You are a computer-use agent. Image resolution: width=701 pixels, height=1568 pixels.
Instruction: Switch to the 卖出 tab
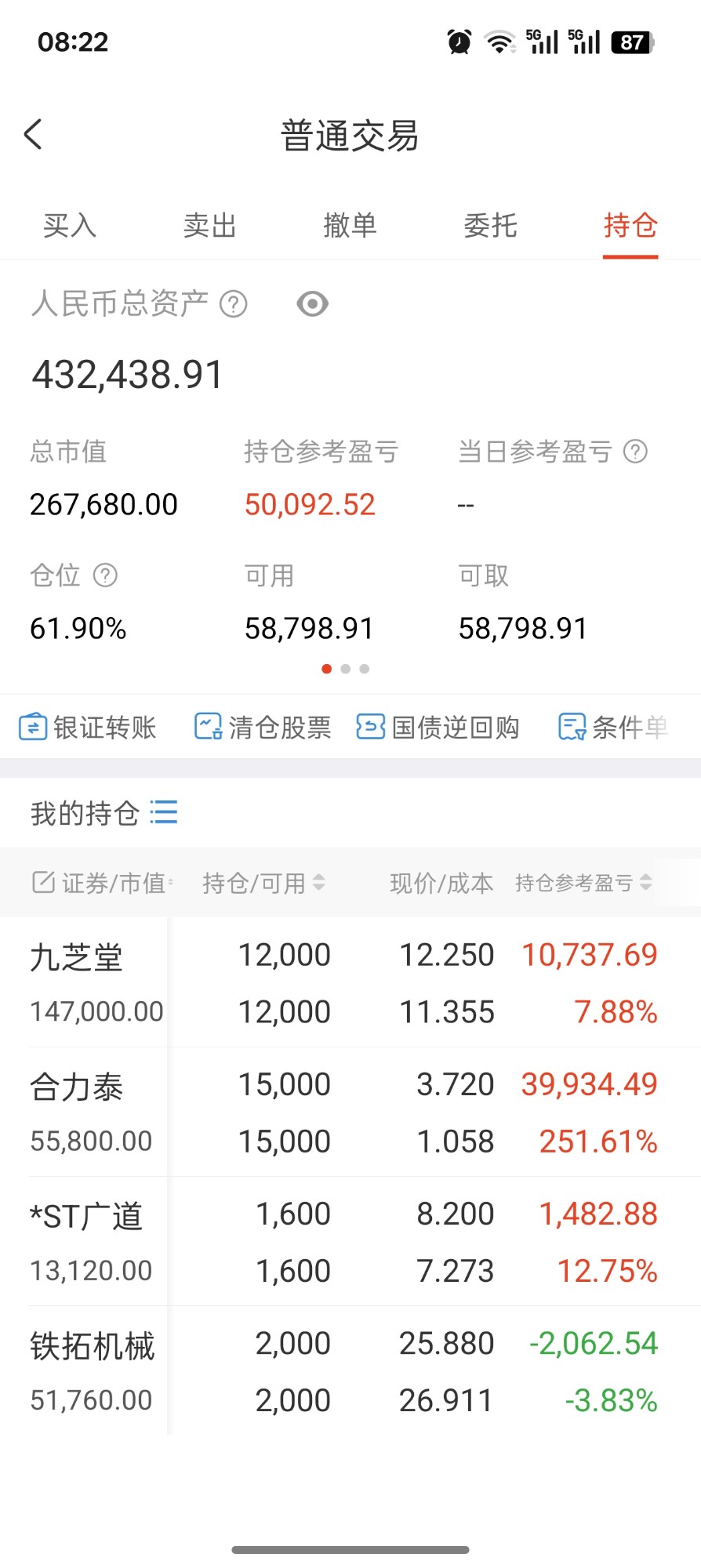(210, 225)
